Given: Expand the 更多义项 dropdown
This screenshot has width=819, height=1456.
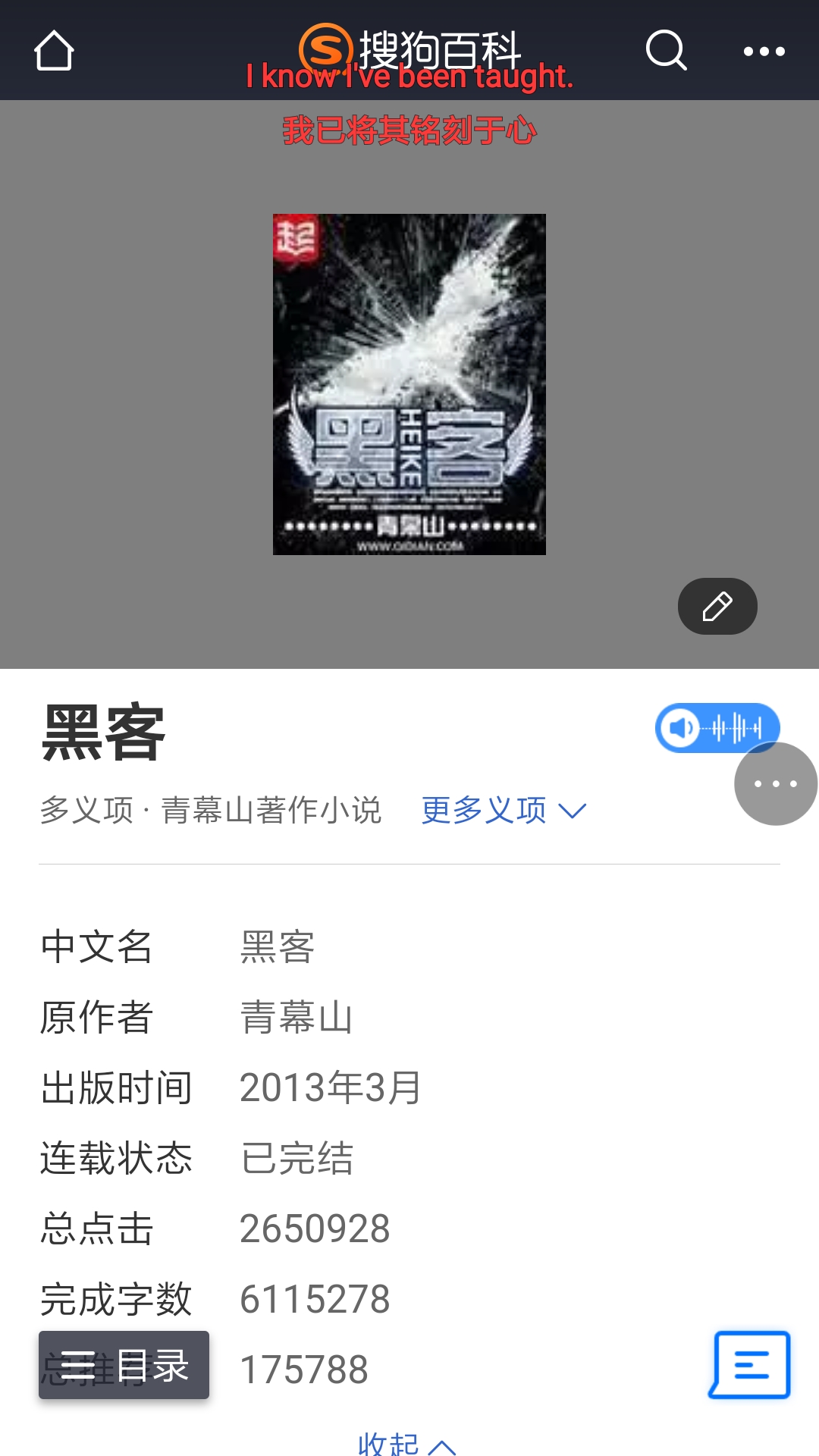Looking at the screenshot, I should [504, 811].
